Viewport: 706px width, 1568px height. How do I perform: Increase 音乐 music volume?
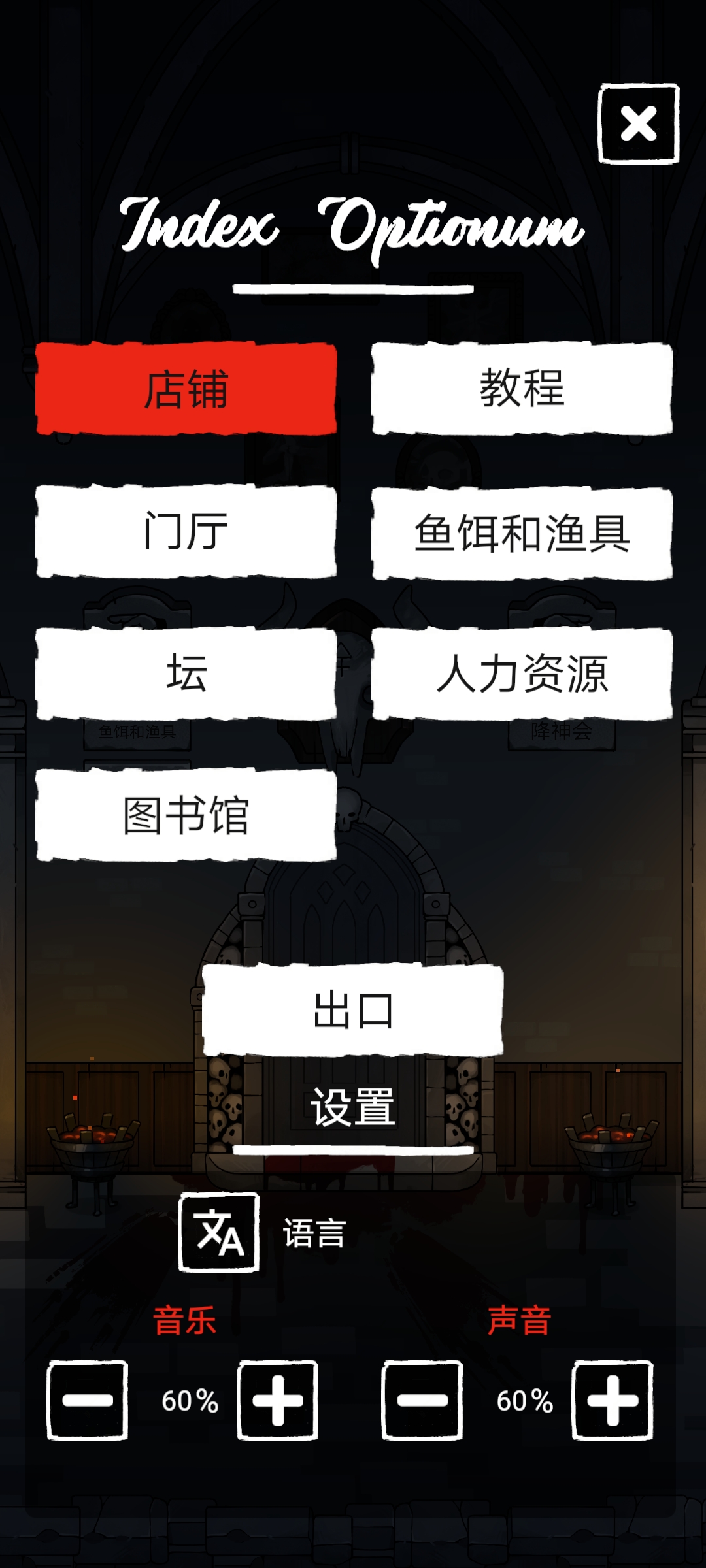tap(278, 1400)
